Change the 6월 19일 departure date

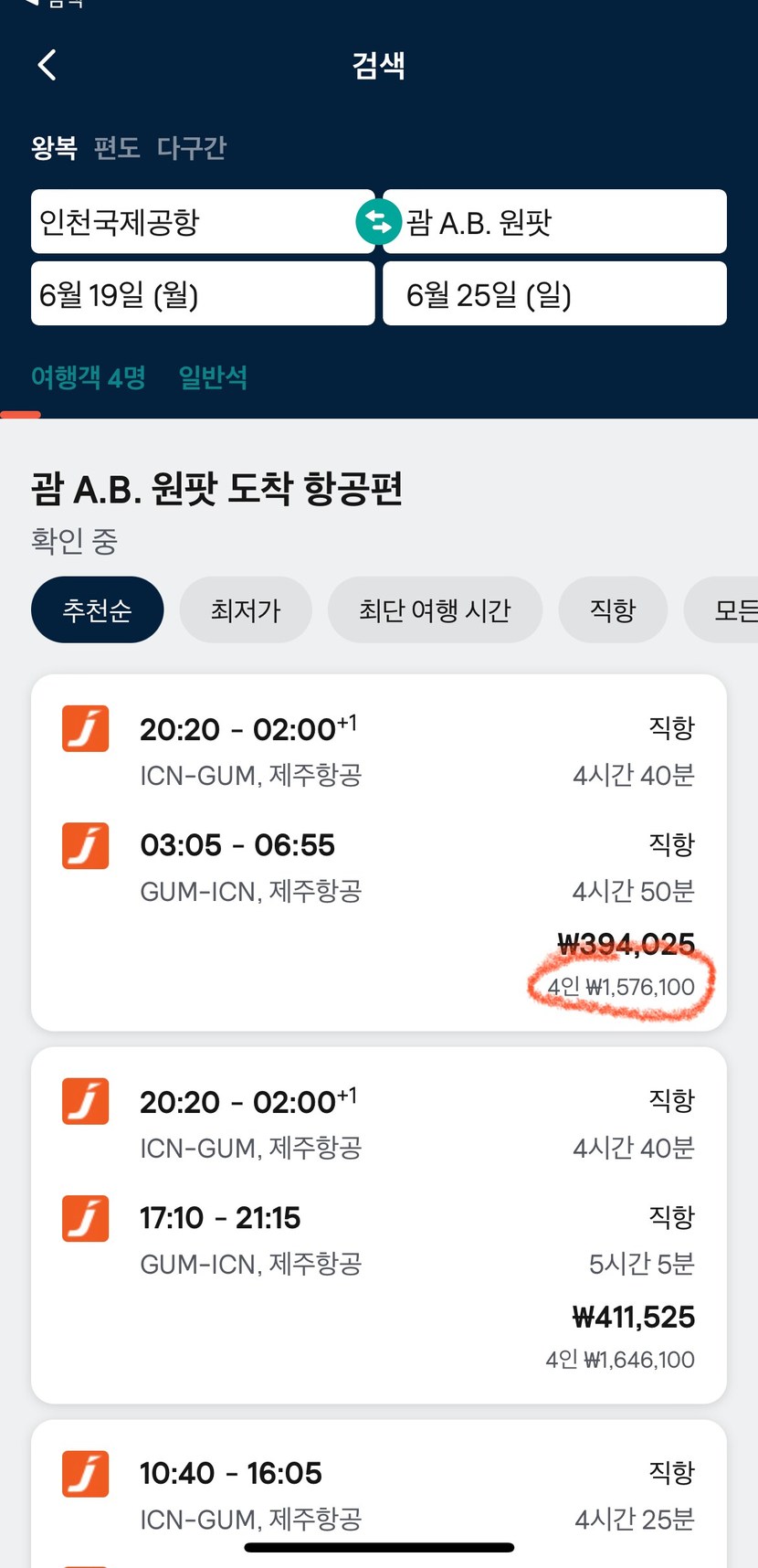(203, 293)
